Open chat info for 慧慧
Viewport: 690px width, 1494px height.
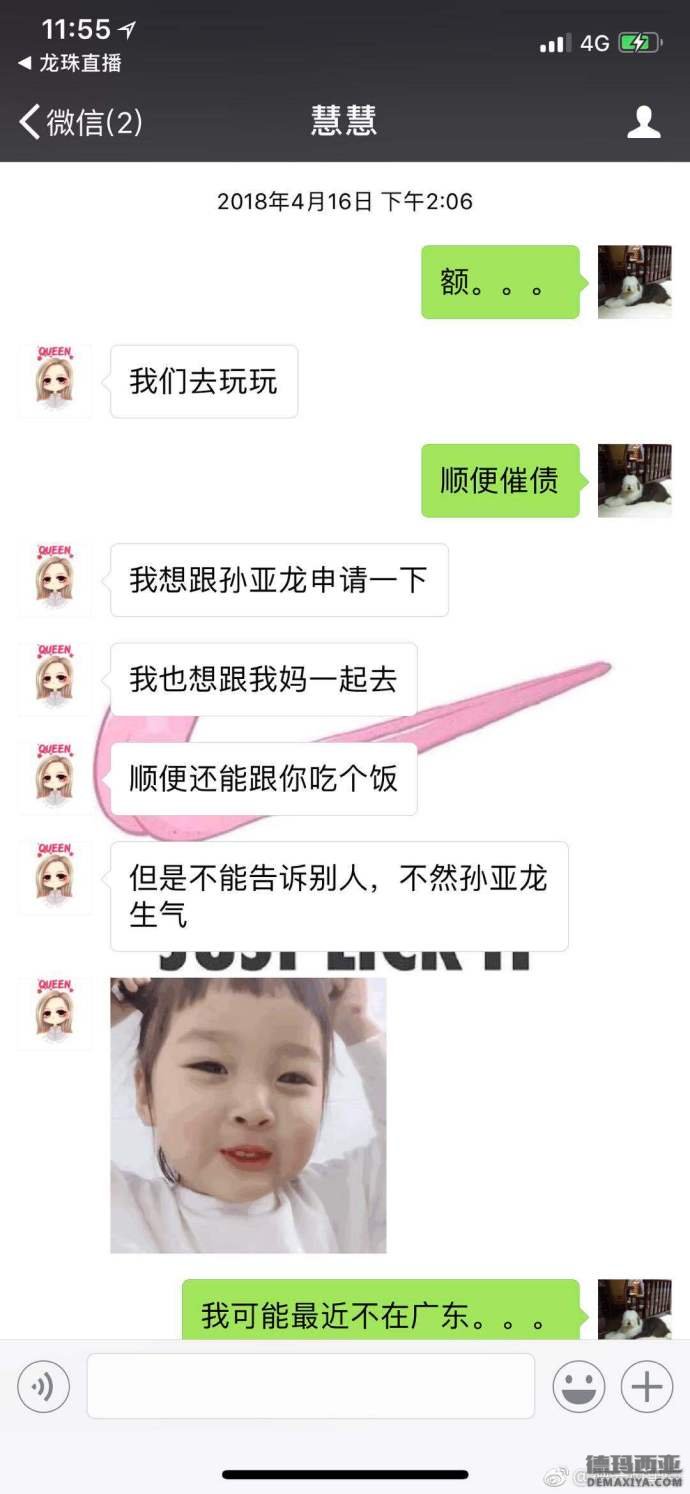[x=644, y=122]
